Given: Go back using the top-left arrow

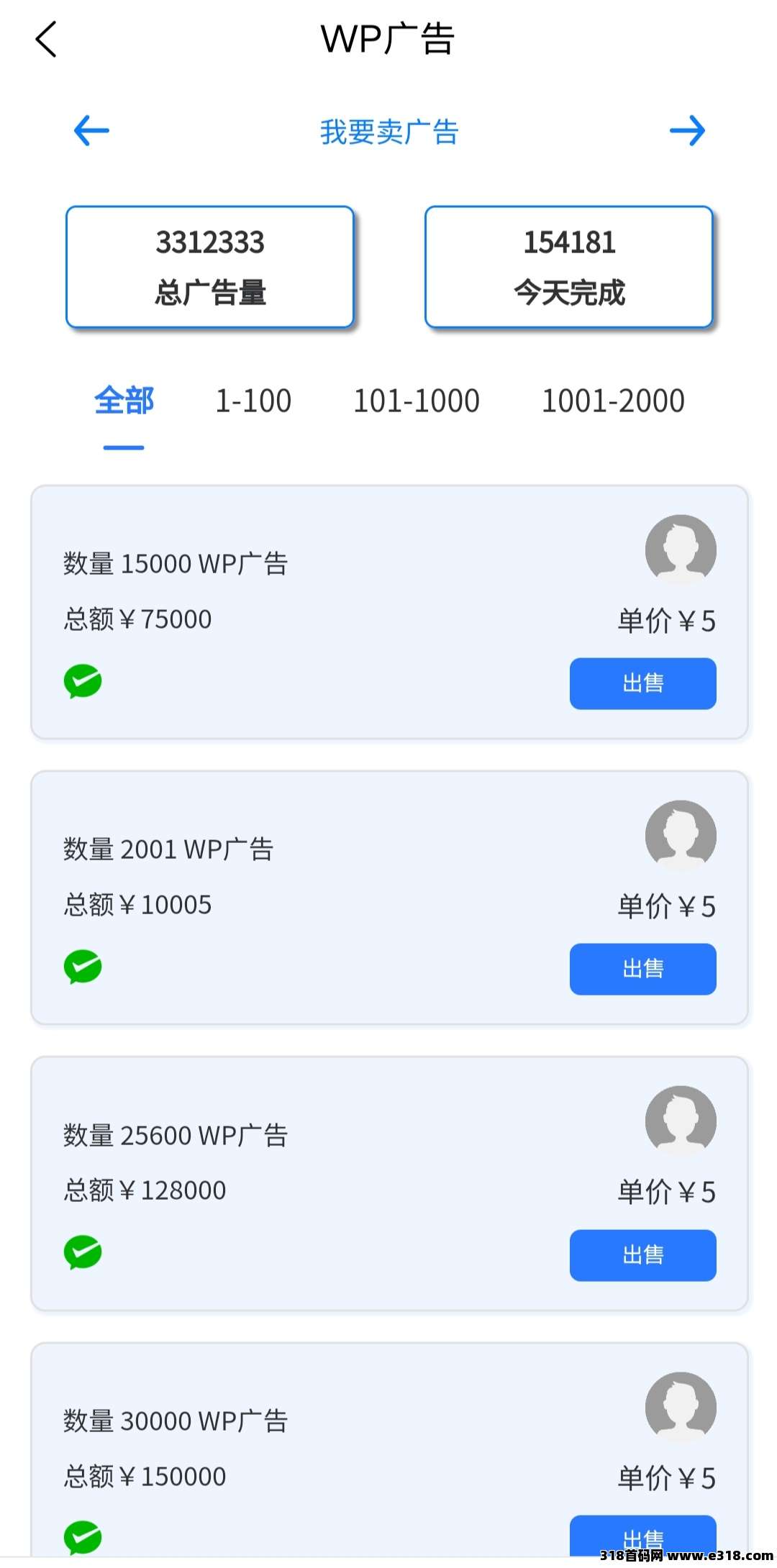Looking at the screenshot, I should 46,39.
